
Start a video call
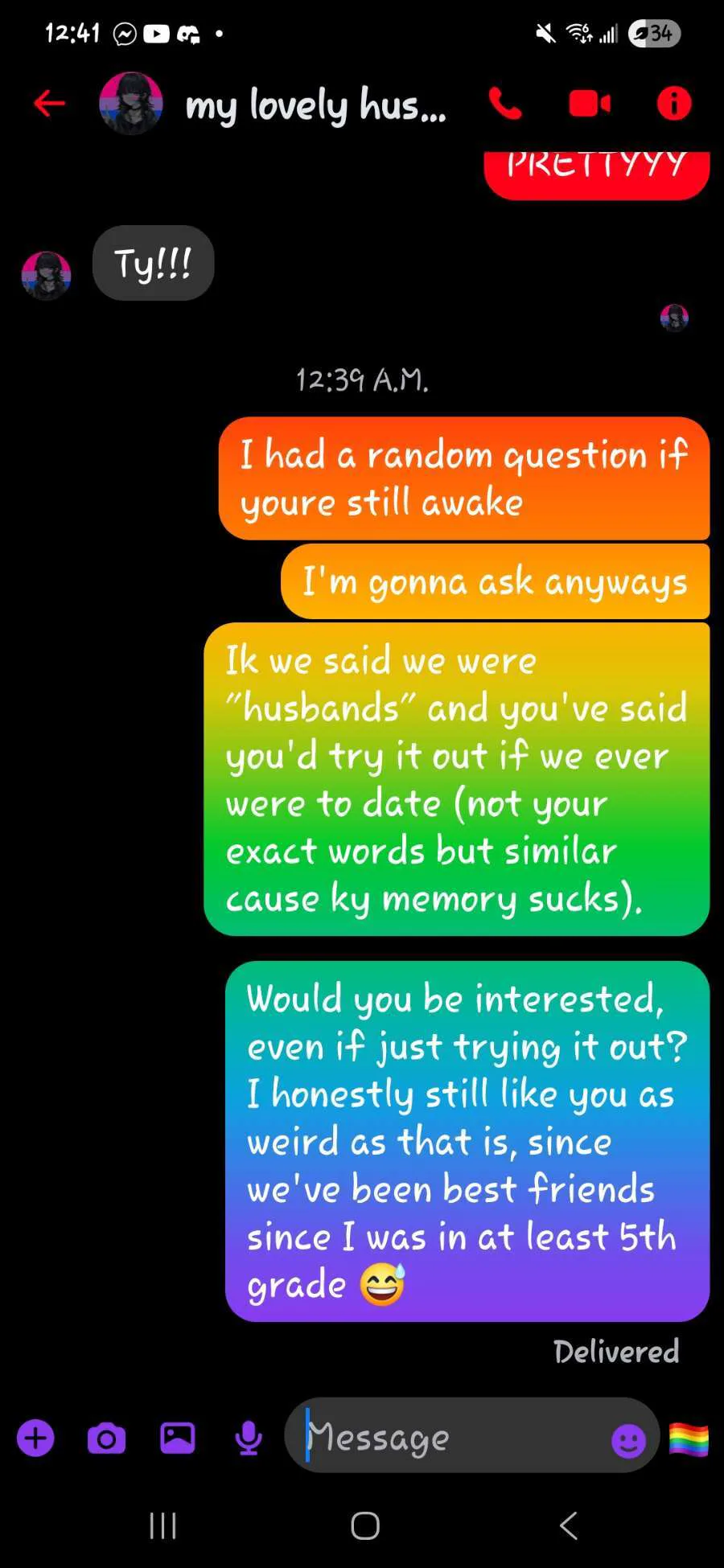[590, 104]
